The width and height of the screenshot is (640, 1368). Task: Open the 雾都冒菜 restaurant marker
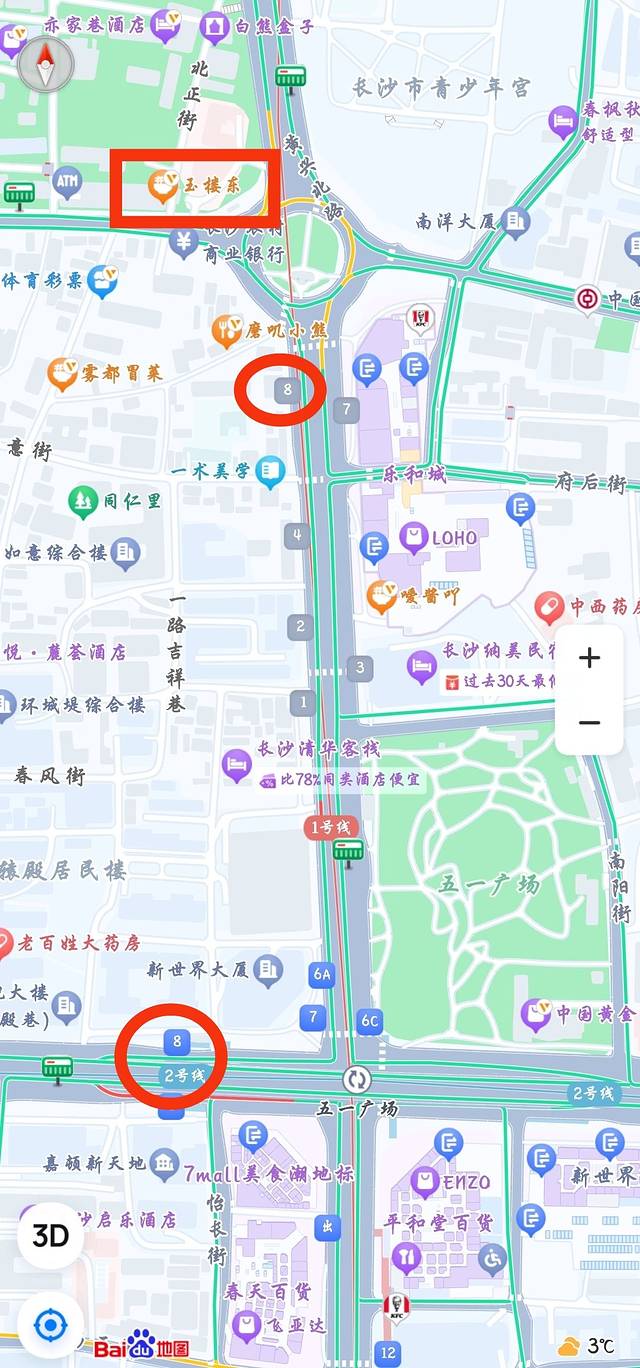[x=63, y=374]
